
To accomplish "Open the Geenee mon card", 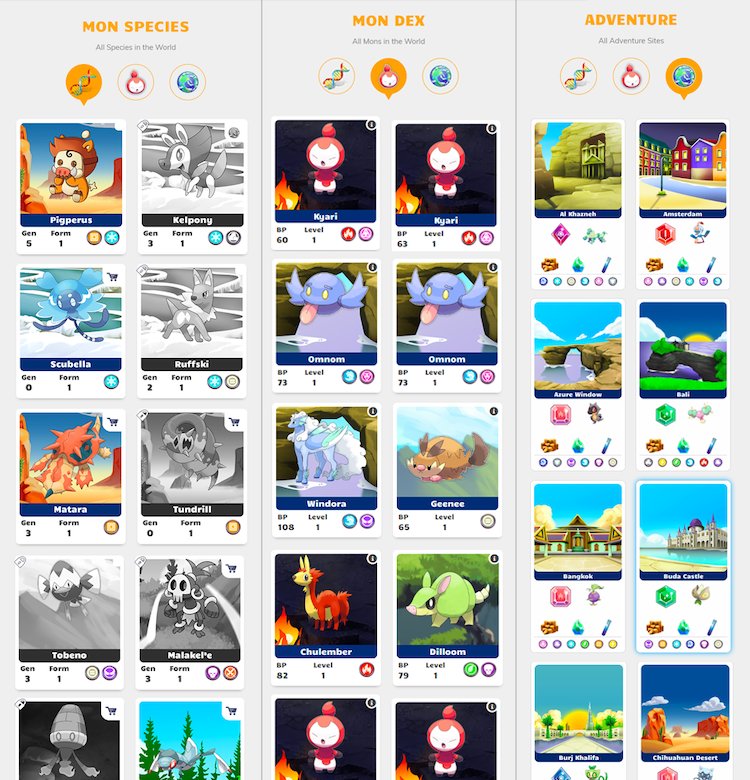I will click(x=446, y=455).
